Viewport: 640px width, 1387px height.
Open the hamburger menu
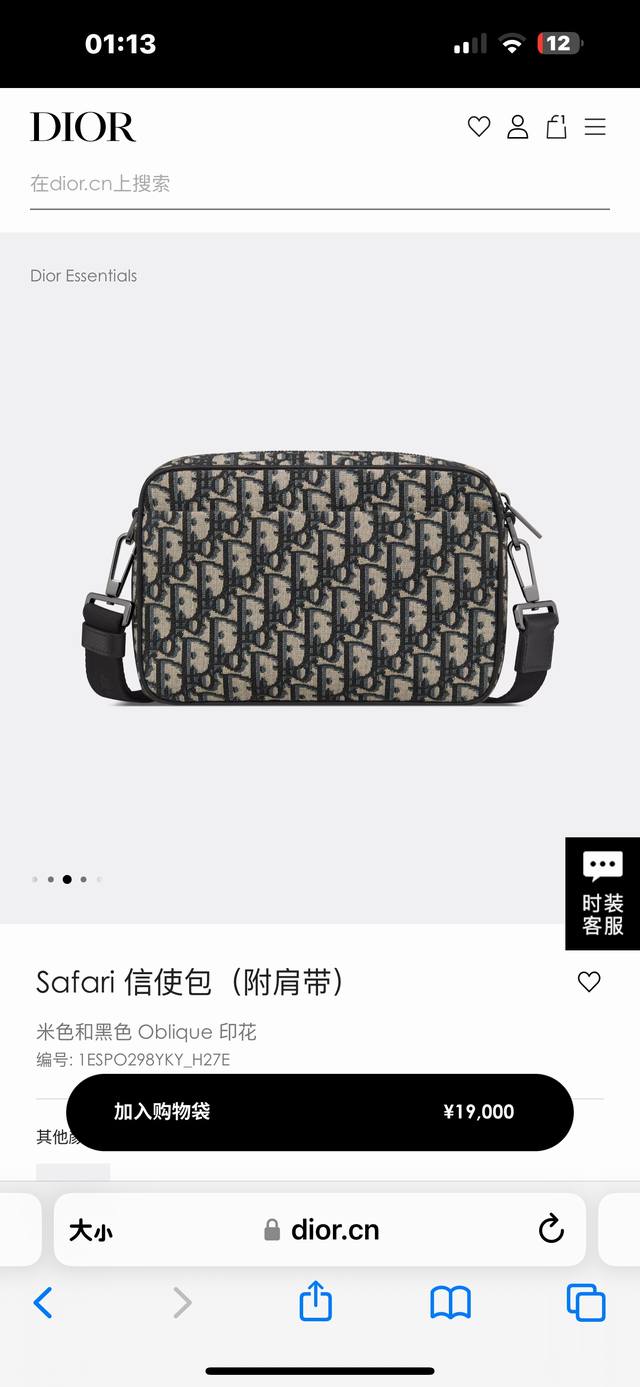tap(595, 127)
